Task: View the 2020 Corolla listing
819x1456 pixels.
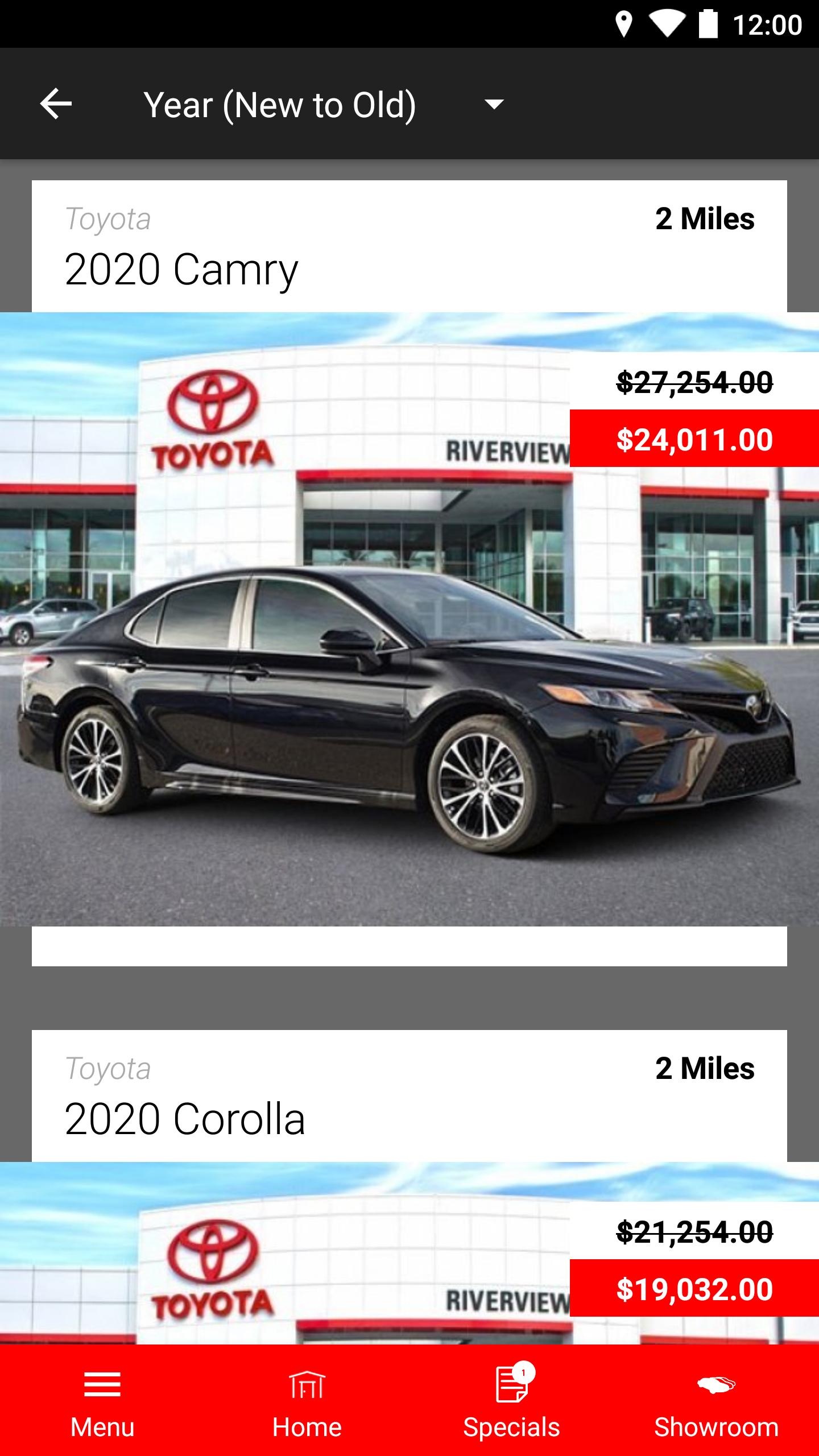Action: click(184, 1119)
